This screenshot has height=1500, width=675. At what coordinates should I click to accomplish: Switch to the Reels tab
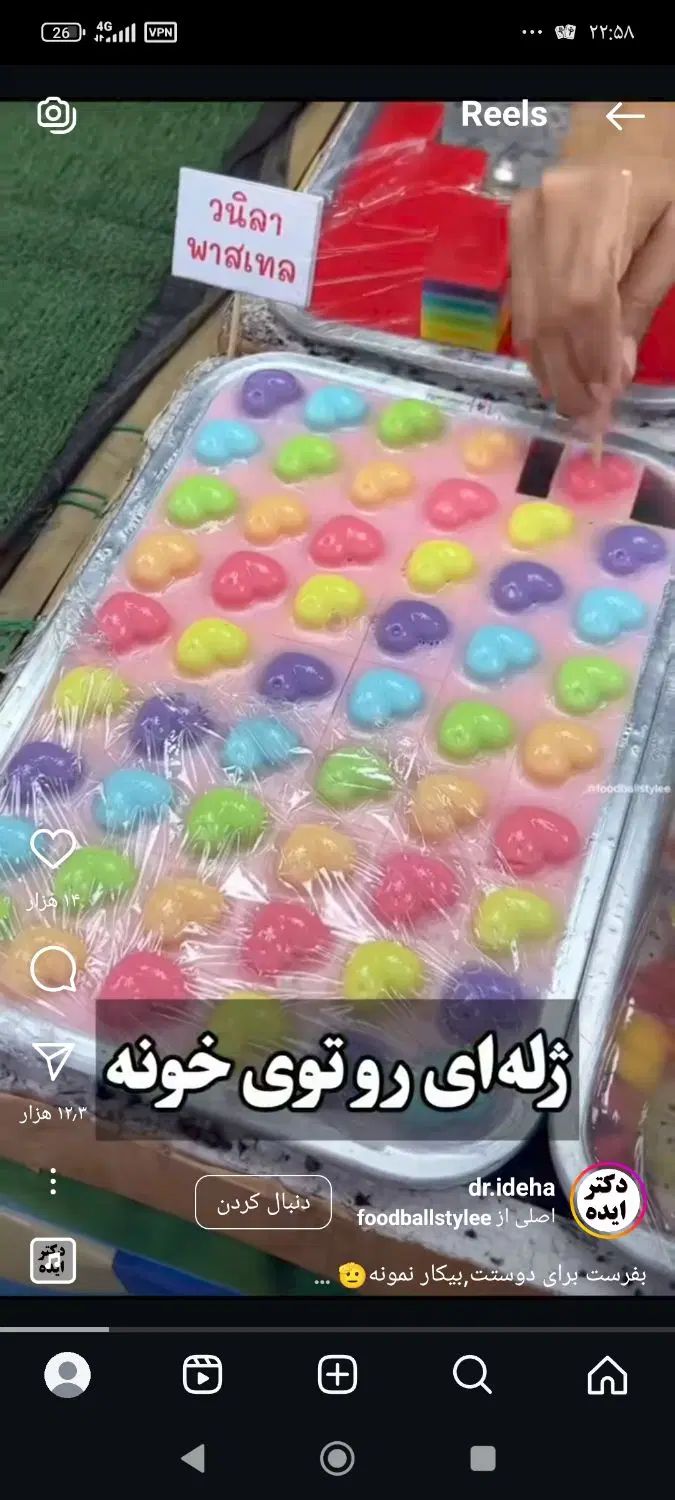pyautogui.click(x=202, y=1375)
